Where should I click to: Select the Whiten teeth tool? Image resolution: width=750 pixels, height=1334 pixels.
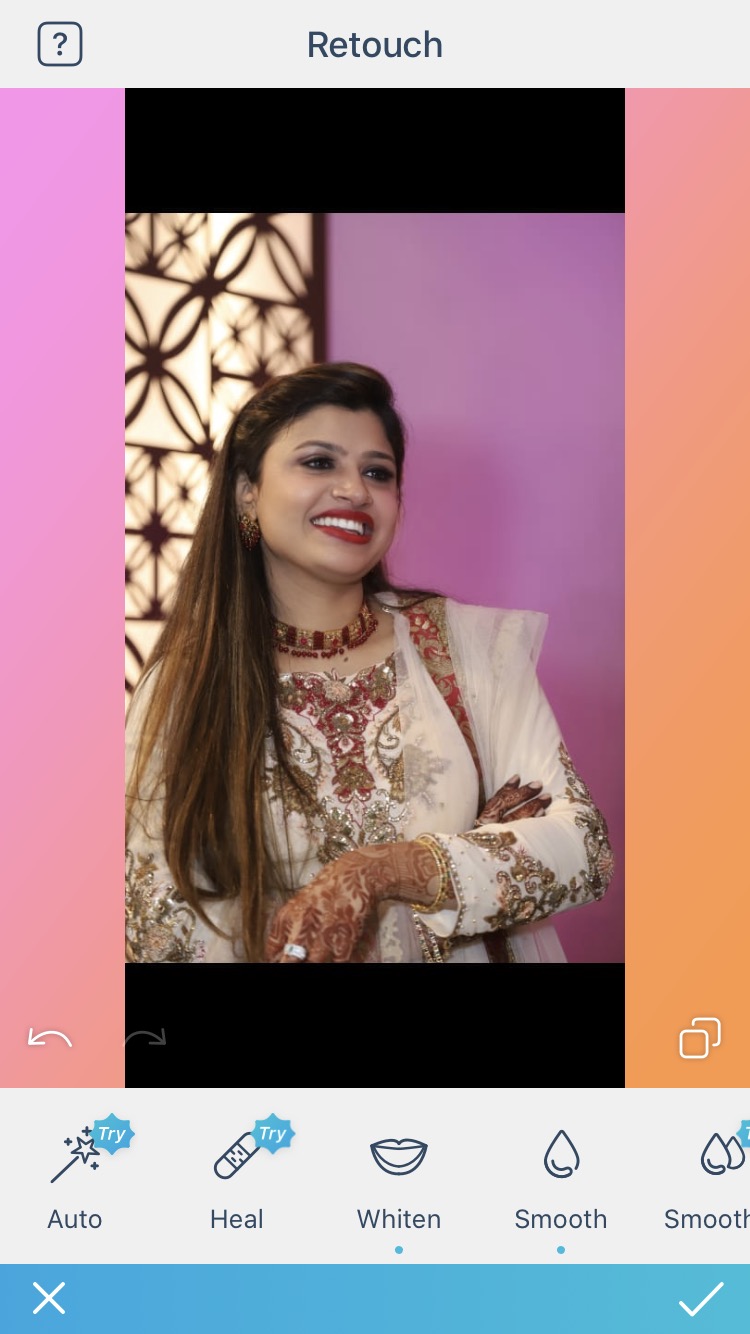coord(399,1176)
